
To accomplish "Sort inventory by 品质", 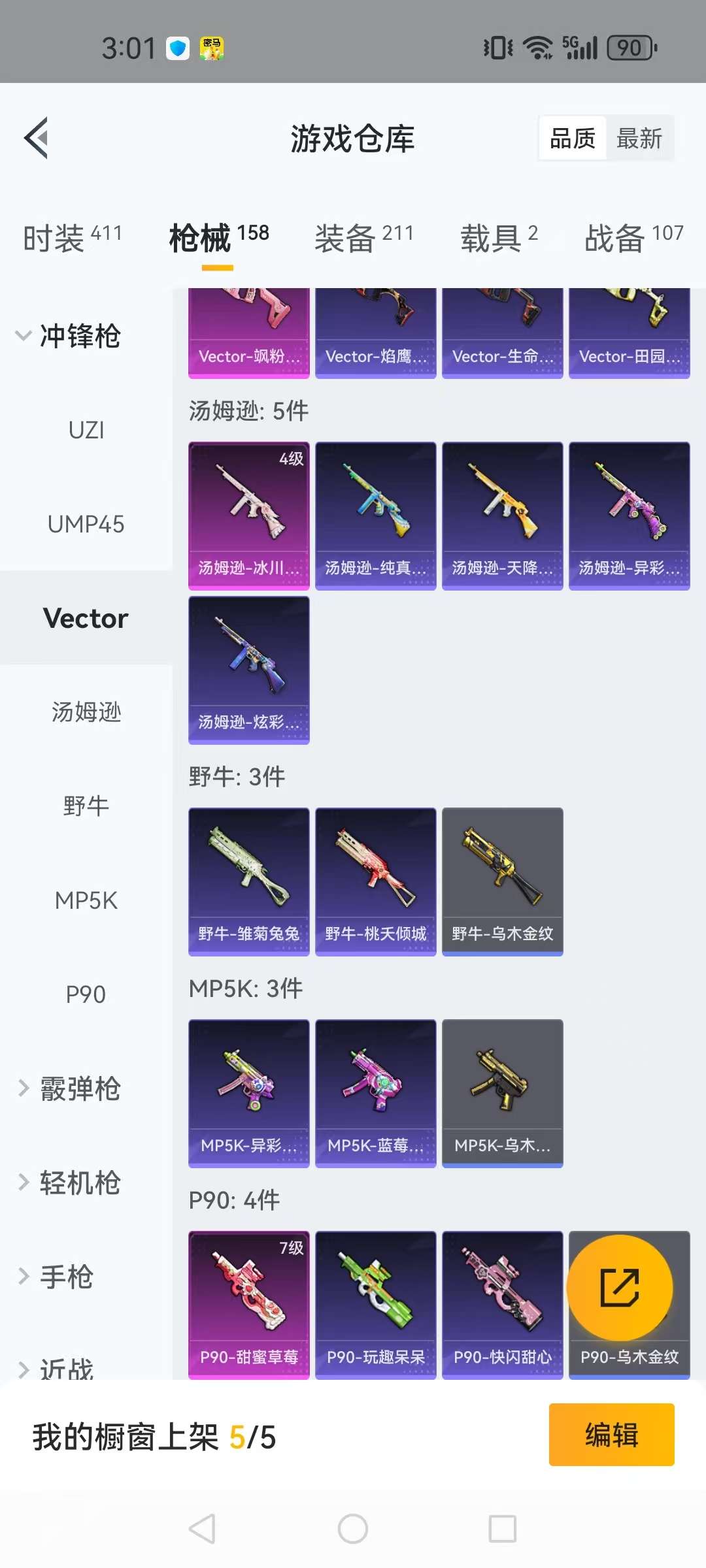I will (x=573, y=139).
